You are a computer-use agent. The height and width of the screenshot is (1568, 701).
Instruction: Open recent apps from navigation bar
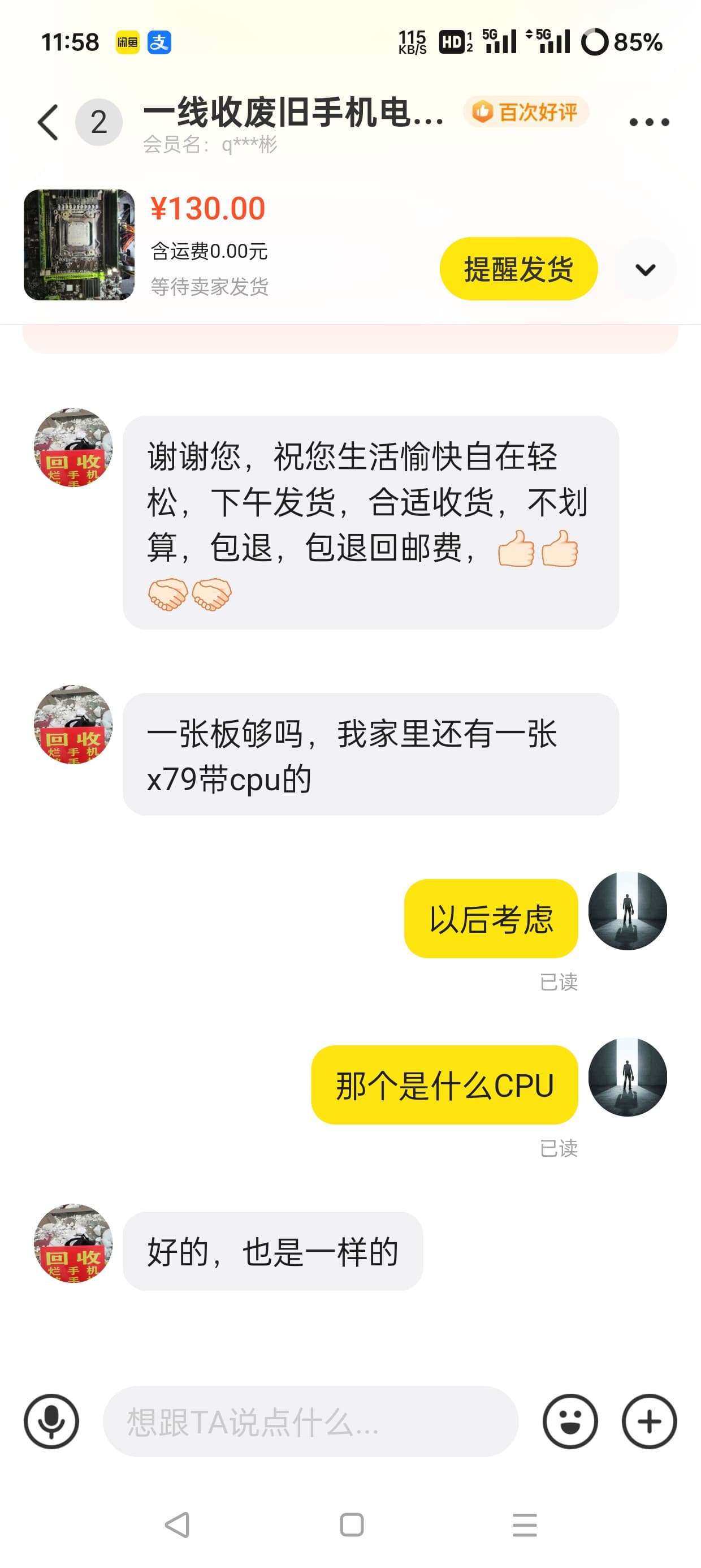(x=525, y=1525)
